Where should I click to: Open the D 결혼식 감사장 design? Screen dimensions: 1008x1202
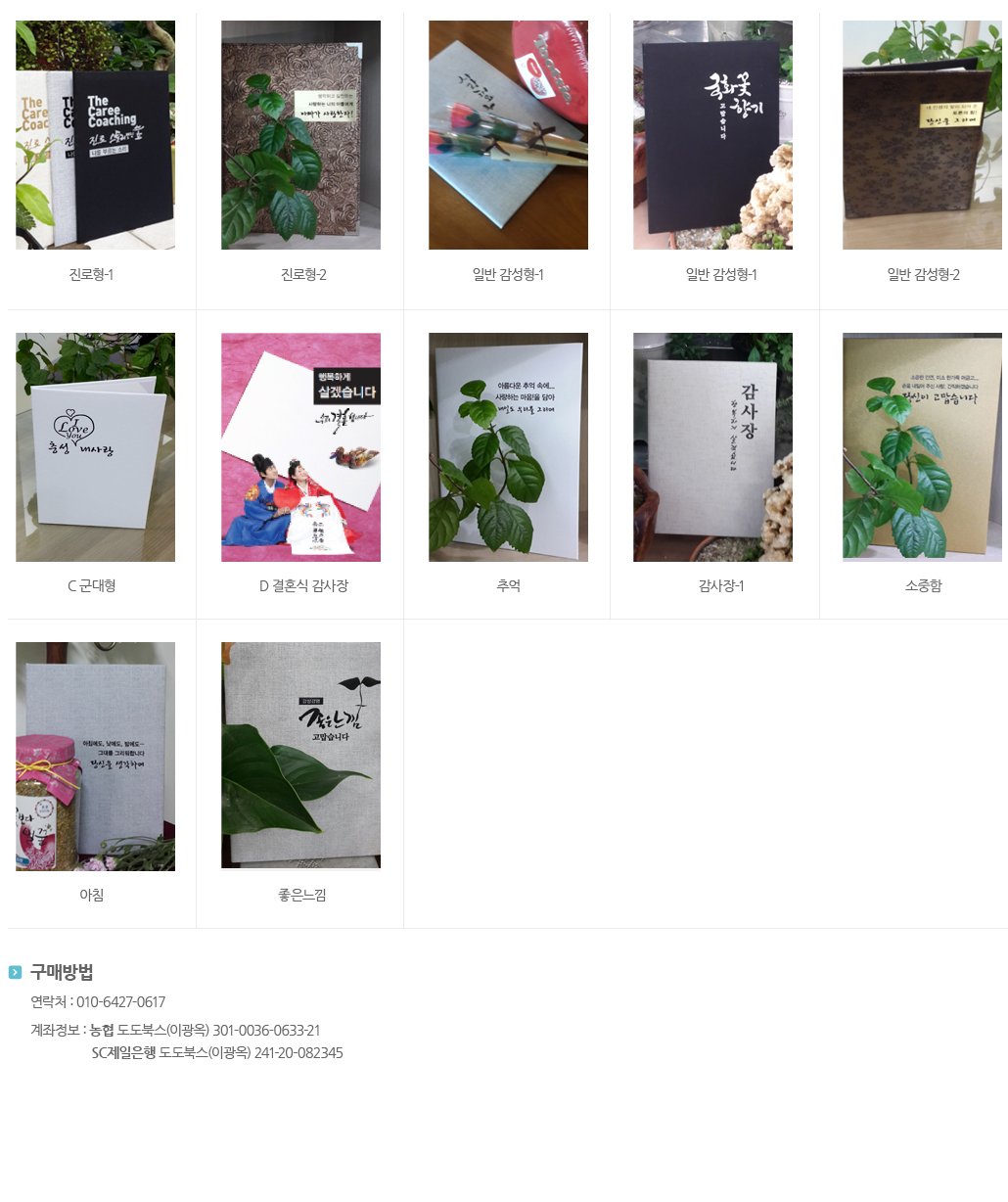(x=300, y=447)
